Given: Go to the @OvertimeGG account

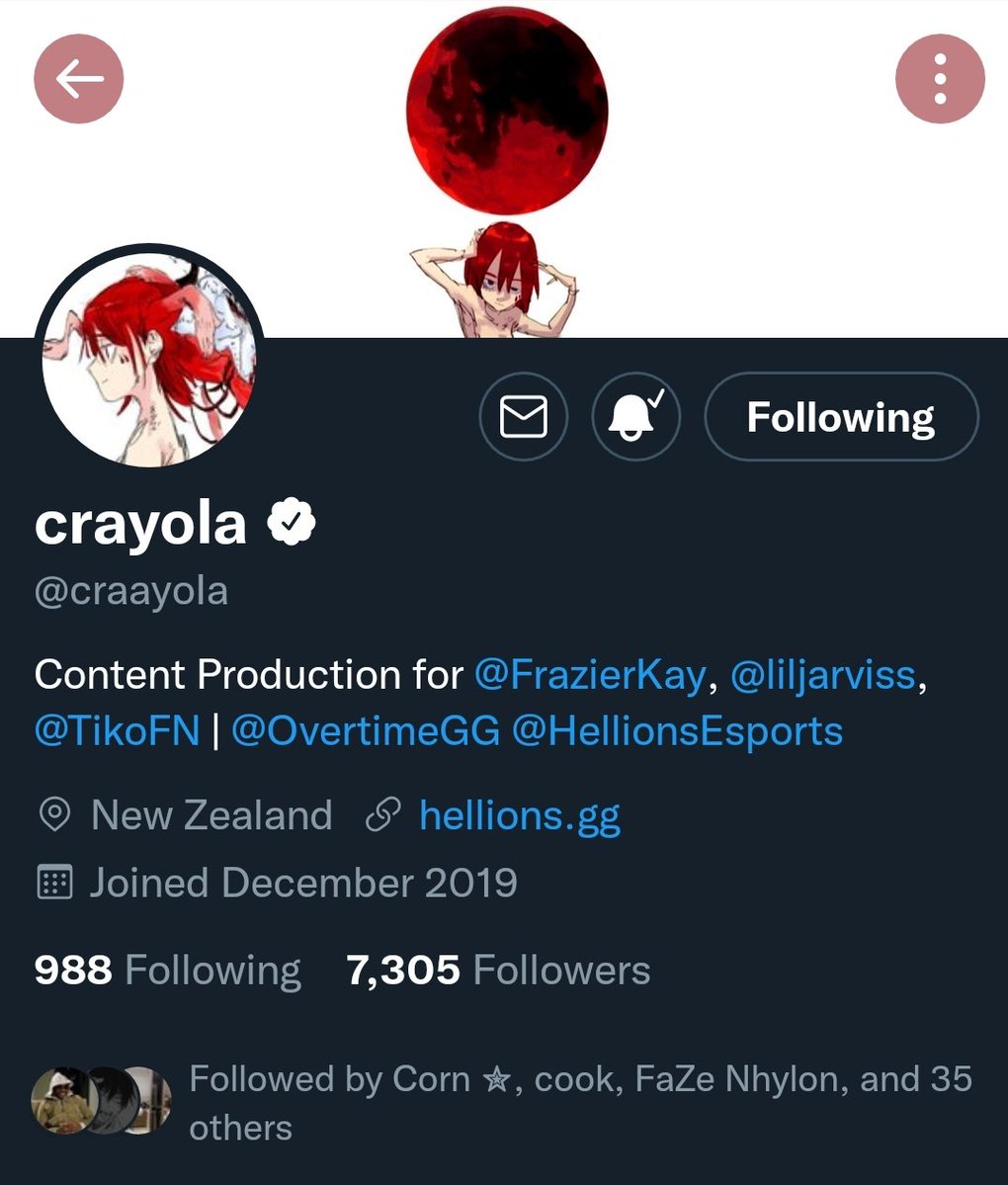Looking at the screenshot, I should coord(365,732).
